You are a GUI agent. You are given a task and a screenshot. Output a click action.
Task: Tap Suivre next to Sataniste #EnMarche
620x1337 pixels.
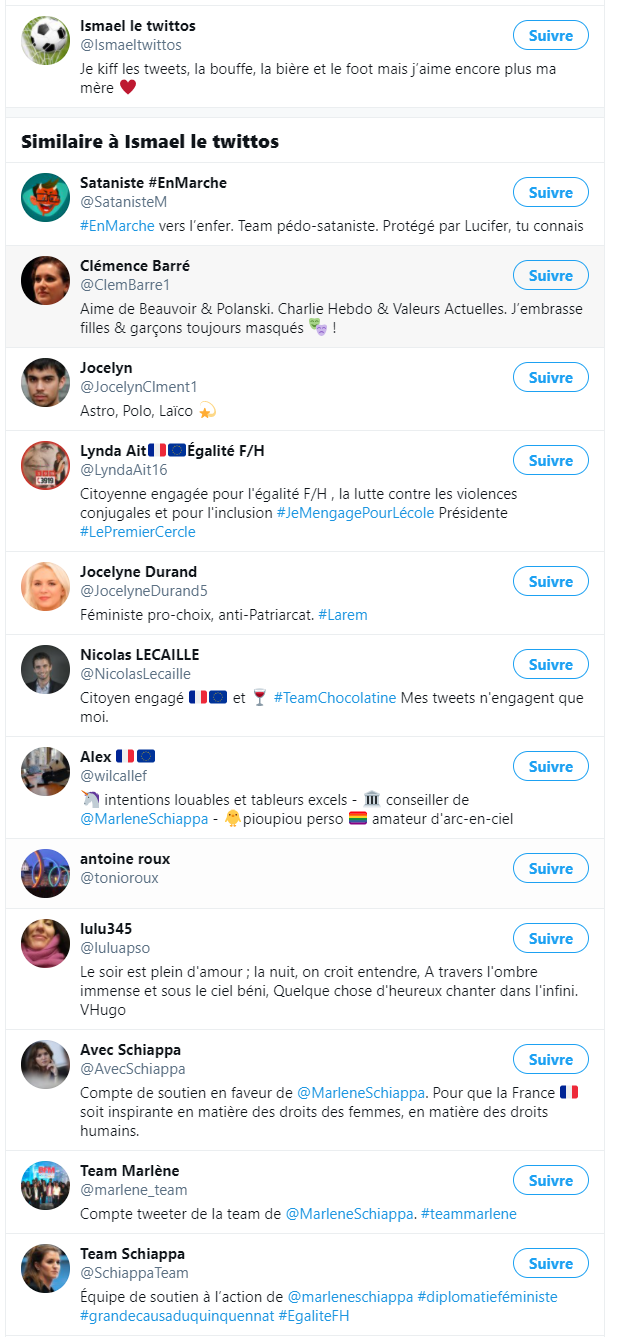click(550, 193)
